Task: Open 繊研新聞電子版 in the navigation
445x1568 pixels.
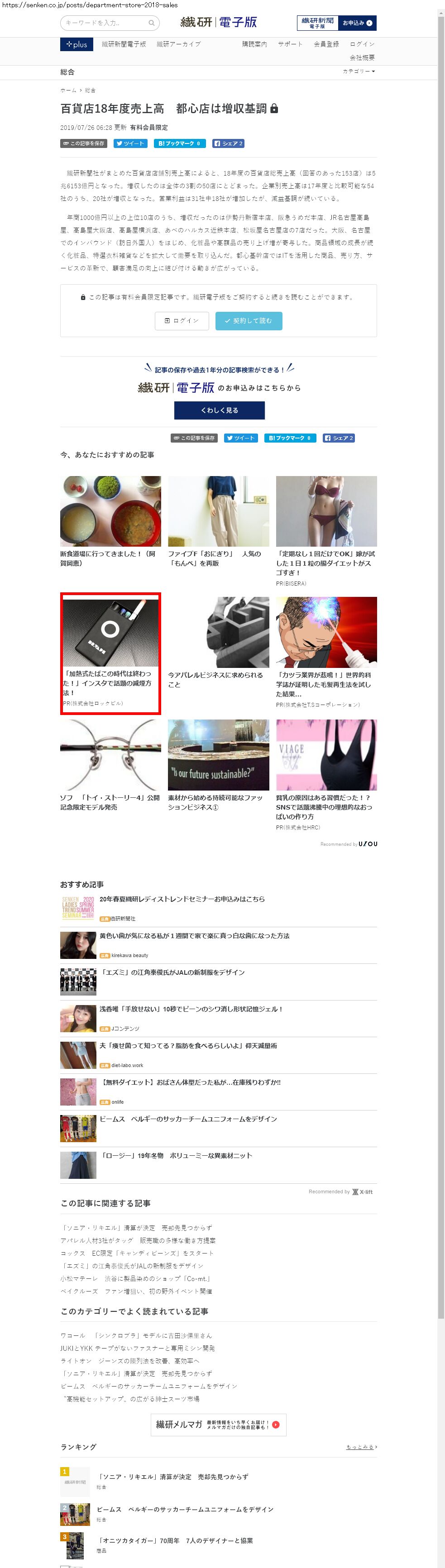Action: [124, 44]
